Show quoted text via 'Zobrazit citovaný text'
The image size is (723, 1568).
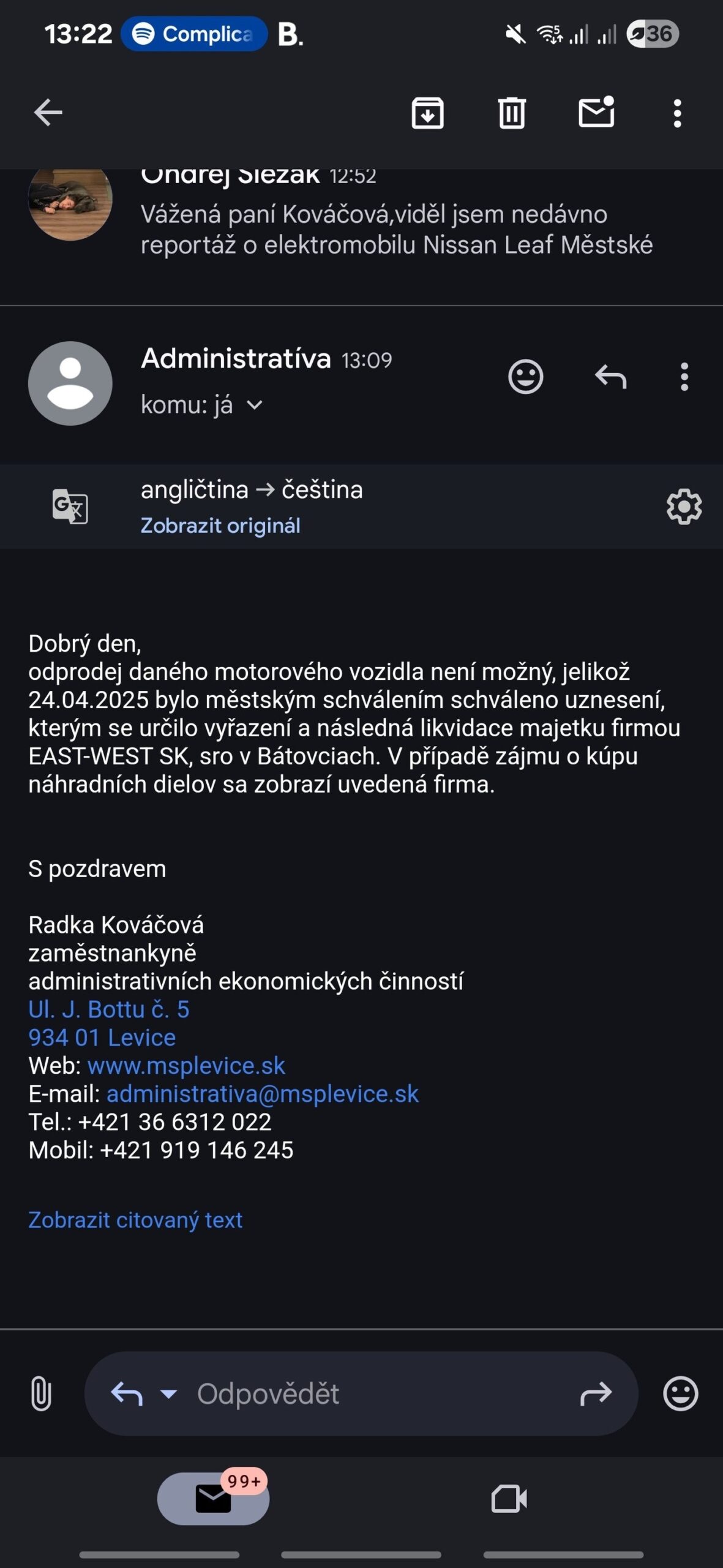click(x=135, y=1220)
